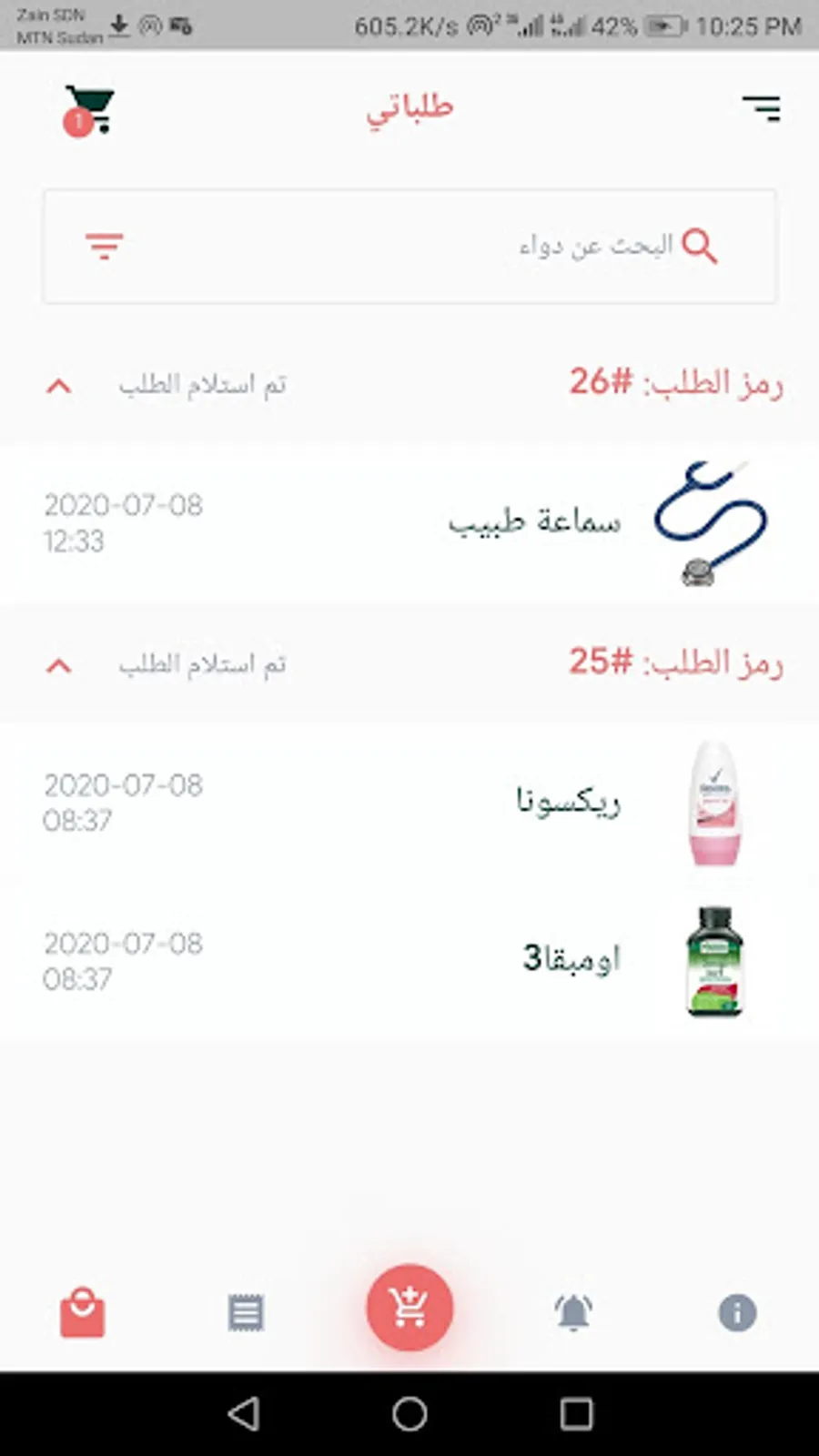
Task: Collapse order #25 details
Action: click(x=59, y=665)
